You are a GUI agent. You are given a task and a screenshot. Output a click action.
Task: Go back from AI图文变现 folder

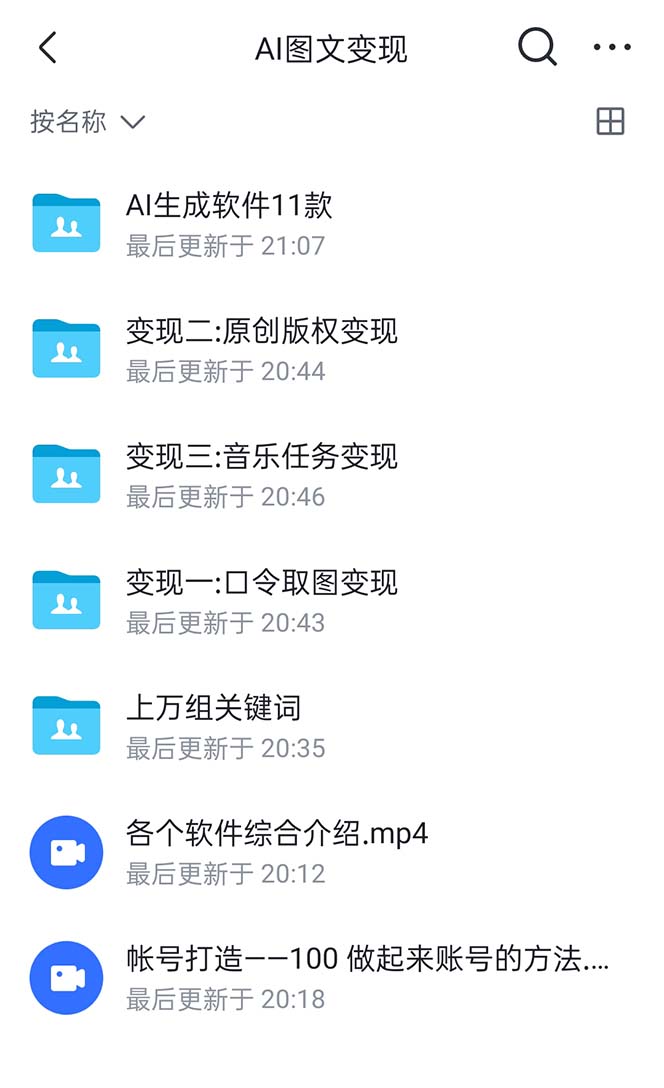(47, 47)
